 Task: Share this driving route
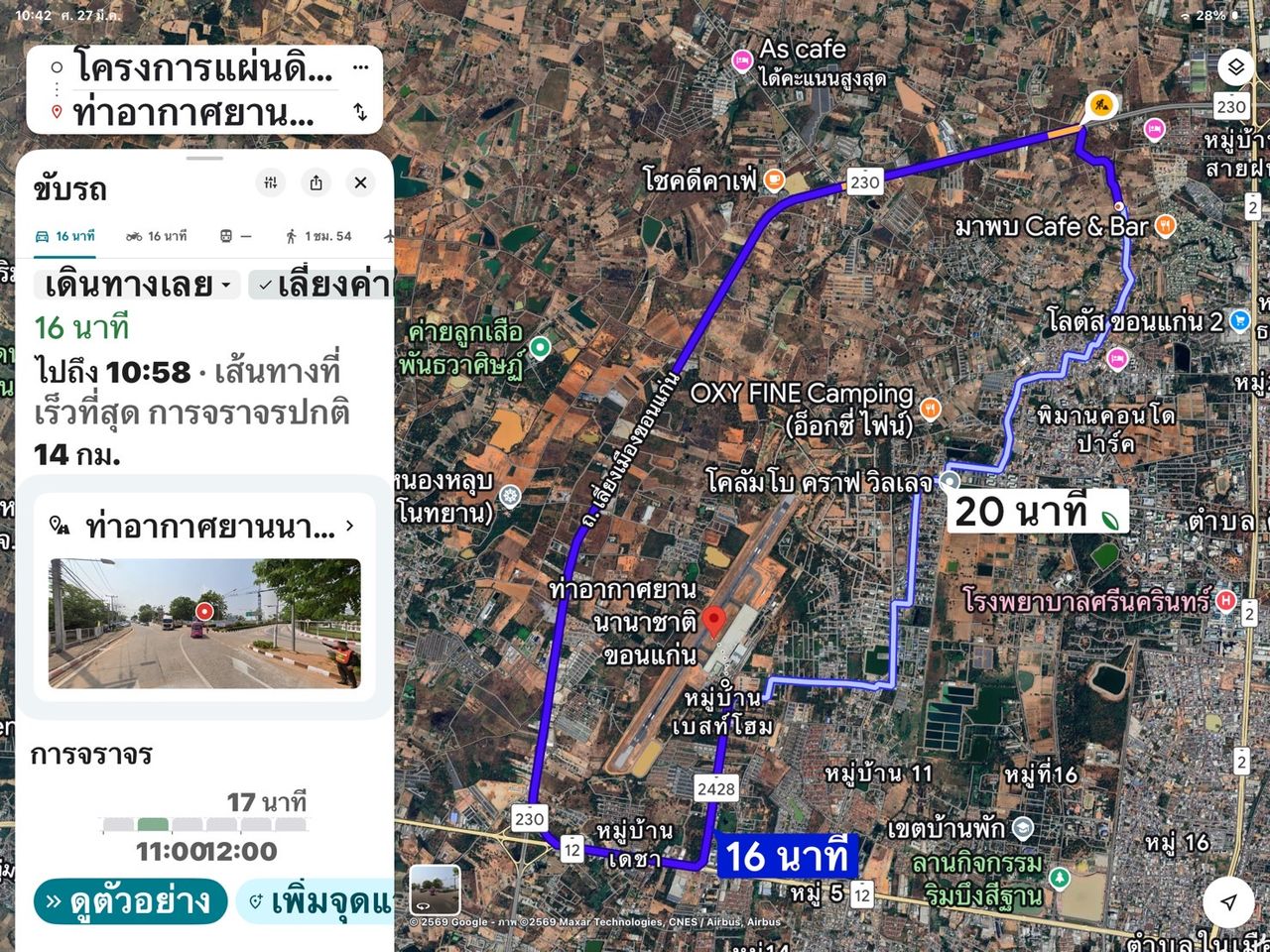(x=316, y=182)
